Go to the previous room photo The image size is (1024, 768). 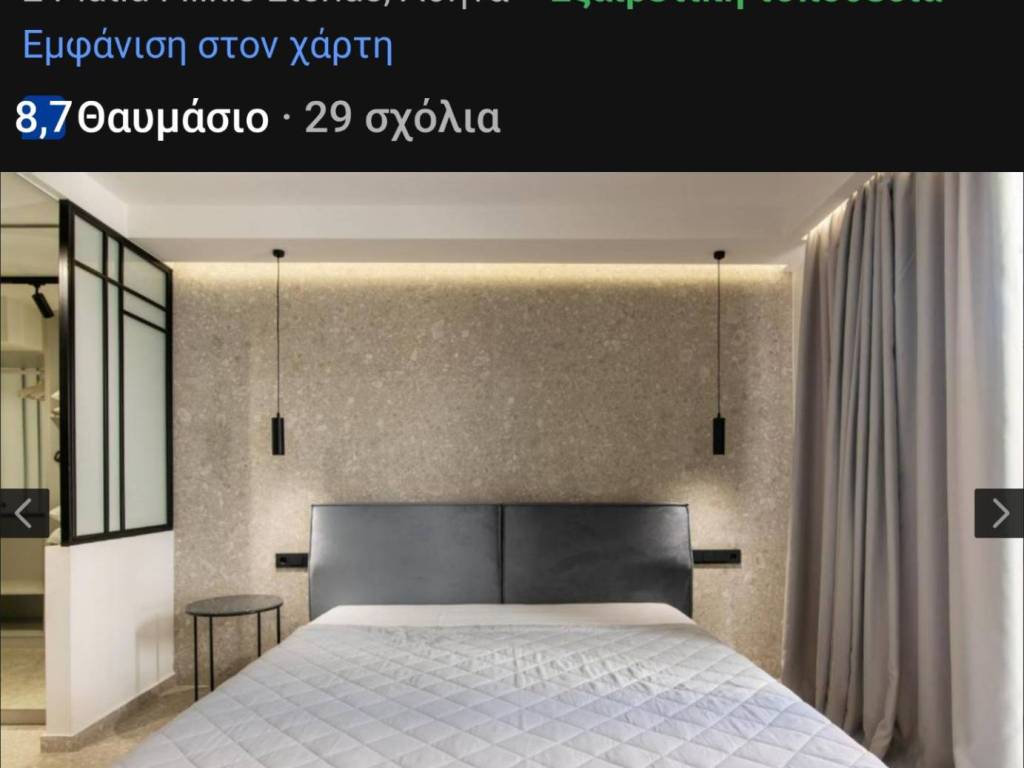click(x=24, y=513)
